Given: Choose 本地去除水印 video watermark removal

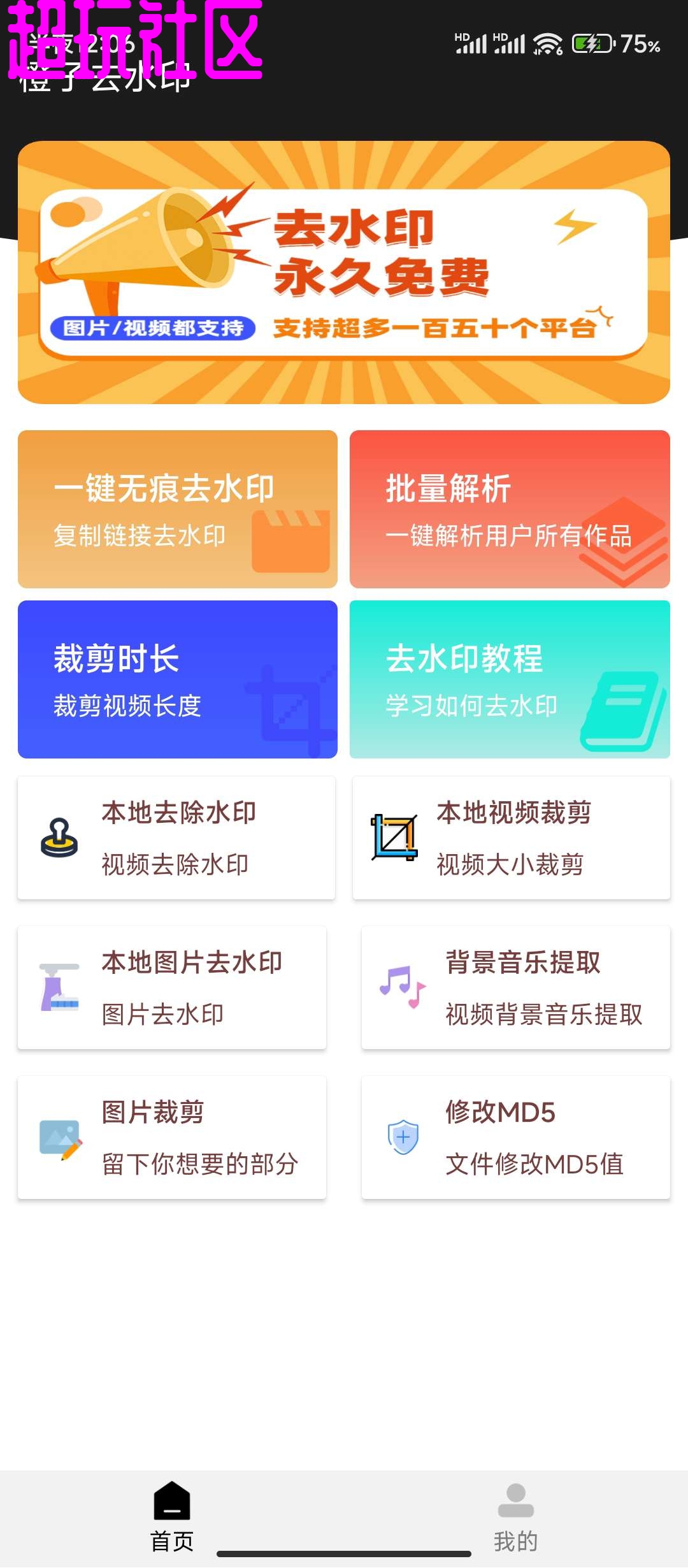Looking at the screenshot, I should pyautogui.click(x=176, y=838).
